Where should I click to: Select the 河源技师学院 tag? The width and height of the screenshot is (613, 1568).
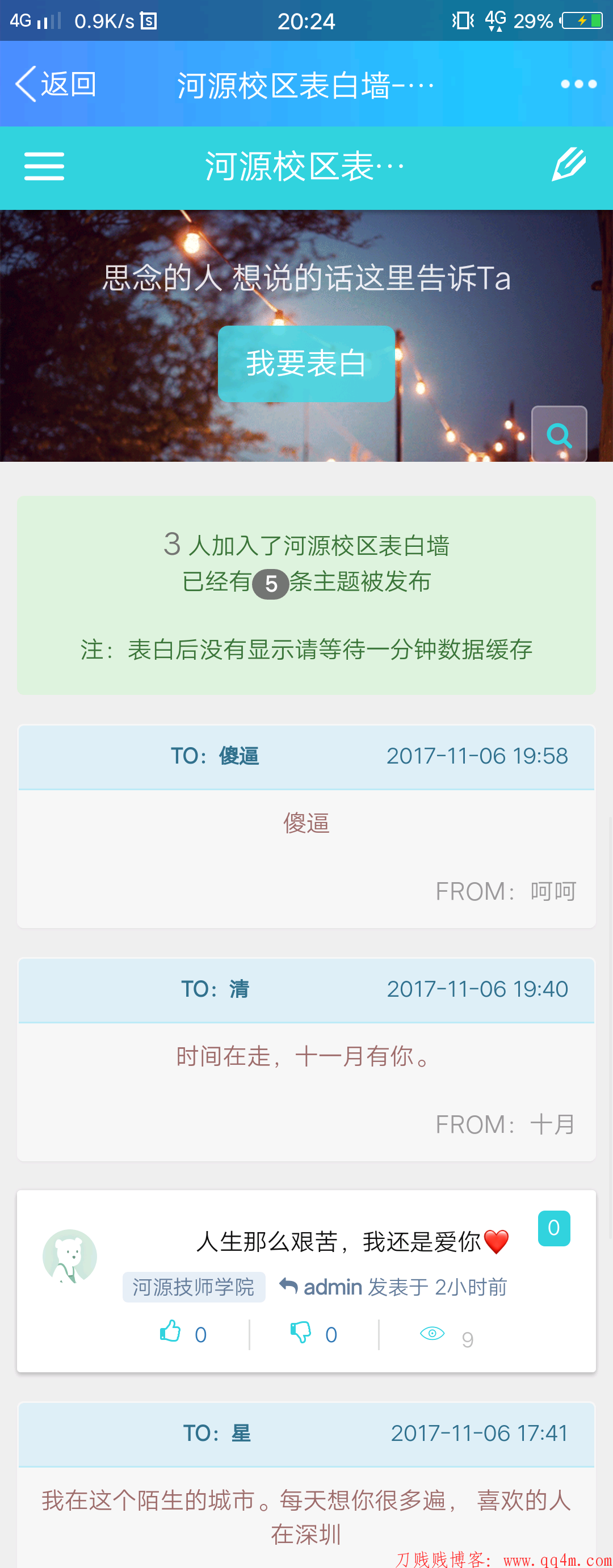click(194, 1287)
